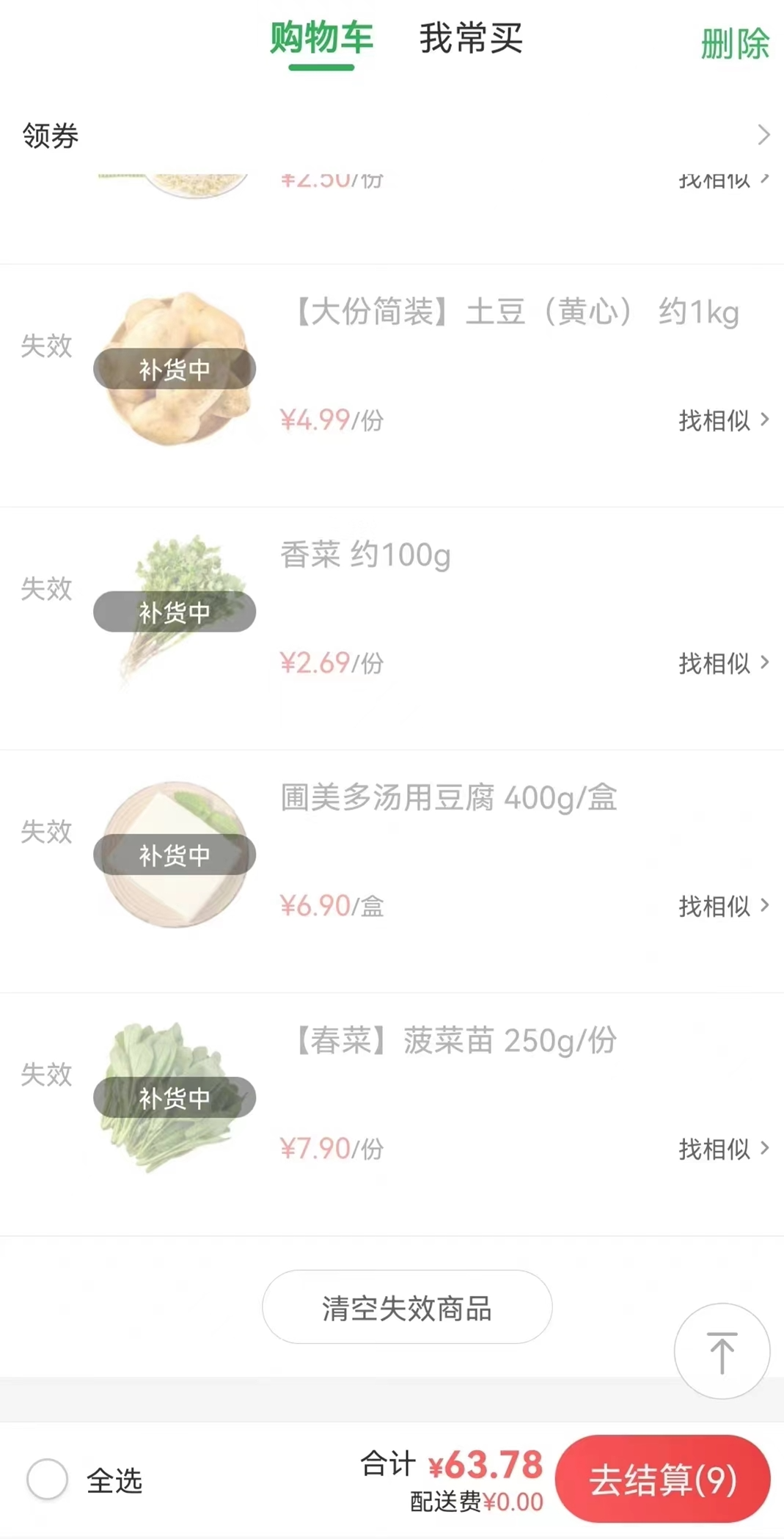Jump back to top with arrow button
The width and height of the screenshot is (784, 1539).
tap(722, 1351)
